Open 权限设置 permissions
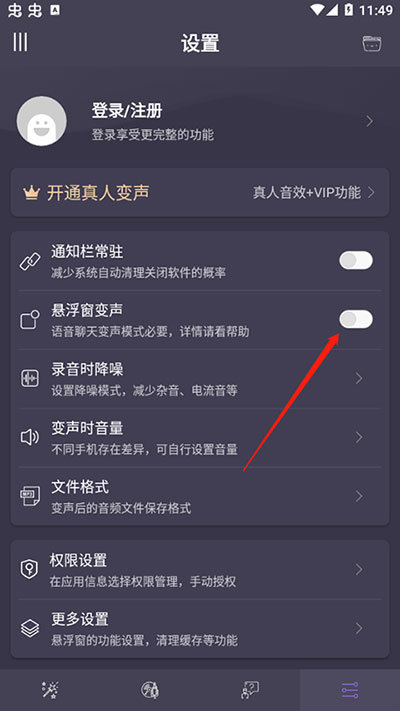 (x=200, y=570)
